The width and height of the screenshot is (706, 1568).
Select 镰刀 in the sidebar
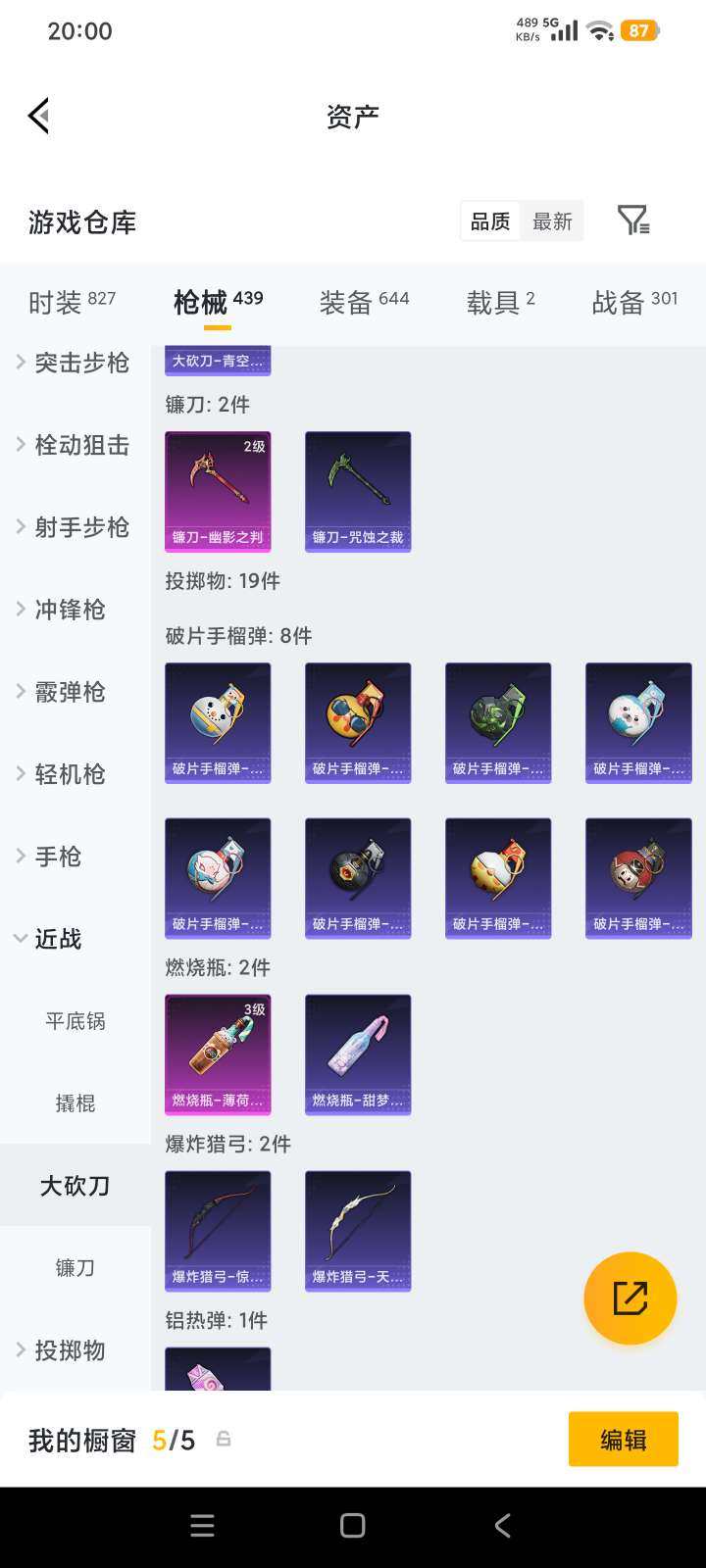[x=76, y=1268]
